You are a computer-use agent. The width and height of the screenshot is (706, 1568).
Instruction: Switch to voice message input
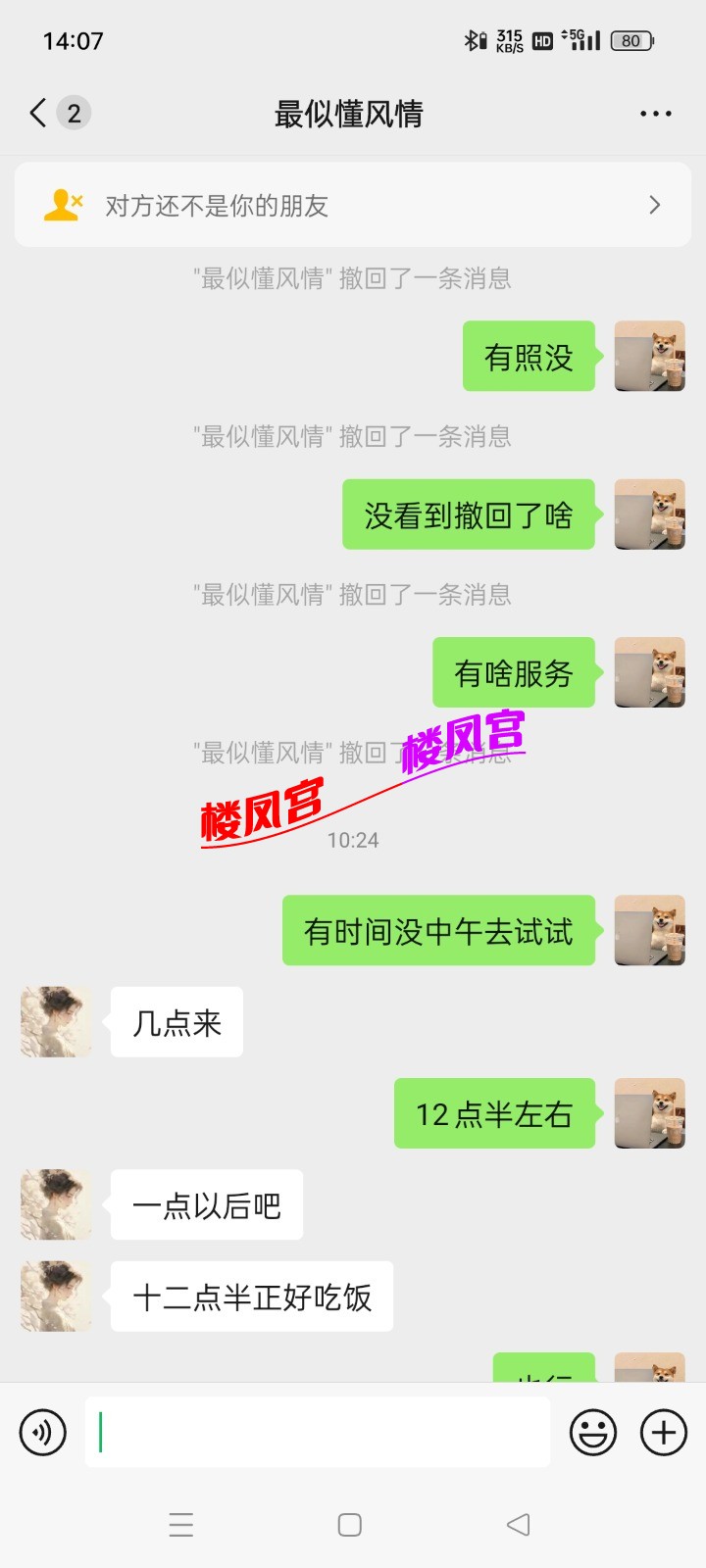coord(43,1433)
